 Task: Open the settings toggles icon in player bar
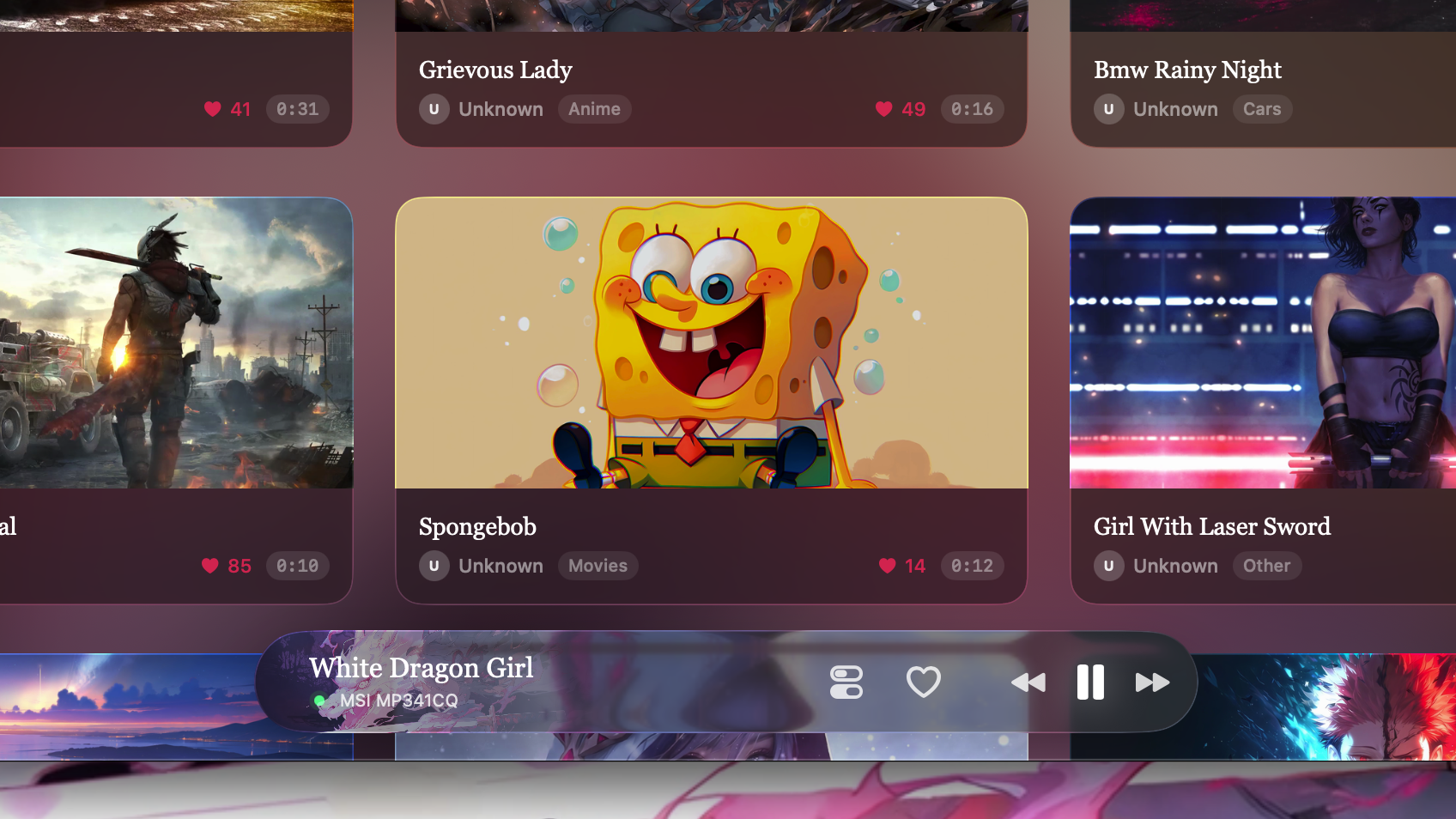pos(846,682)
